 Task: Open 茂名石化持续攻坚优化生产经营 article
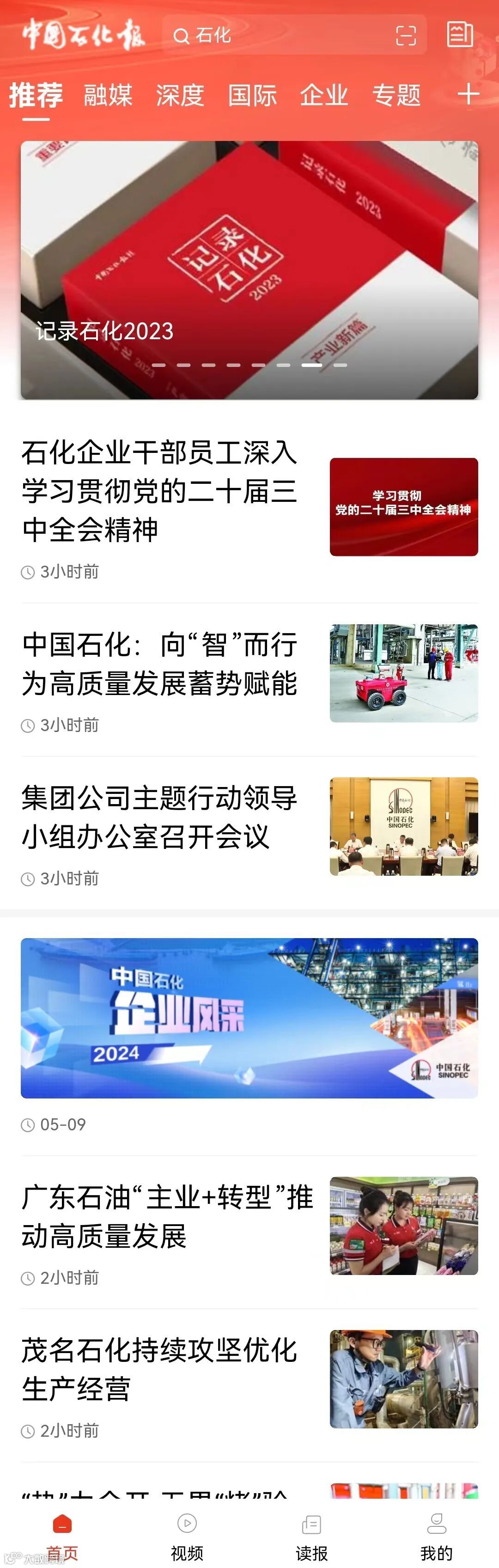pos(249,1385)
